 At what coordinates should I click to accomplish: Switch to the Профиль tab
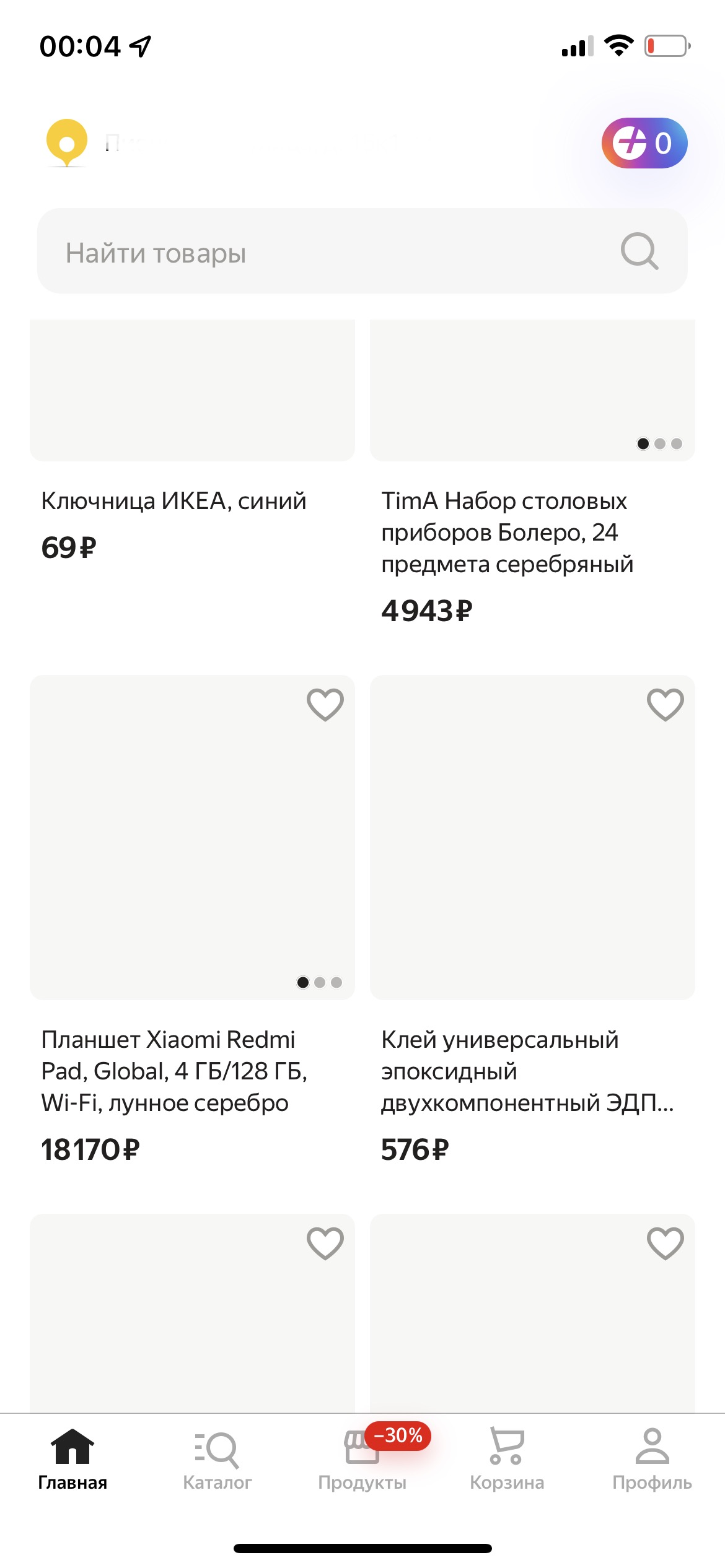click(x=652, y=1459)
